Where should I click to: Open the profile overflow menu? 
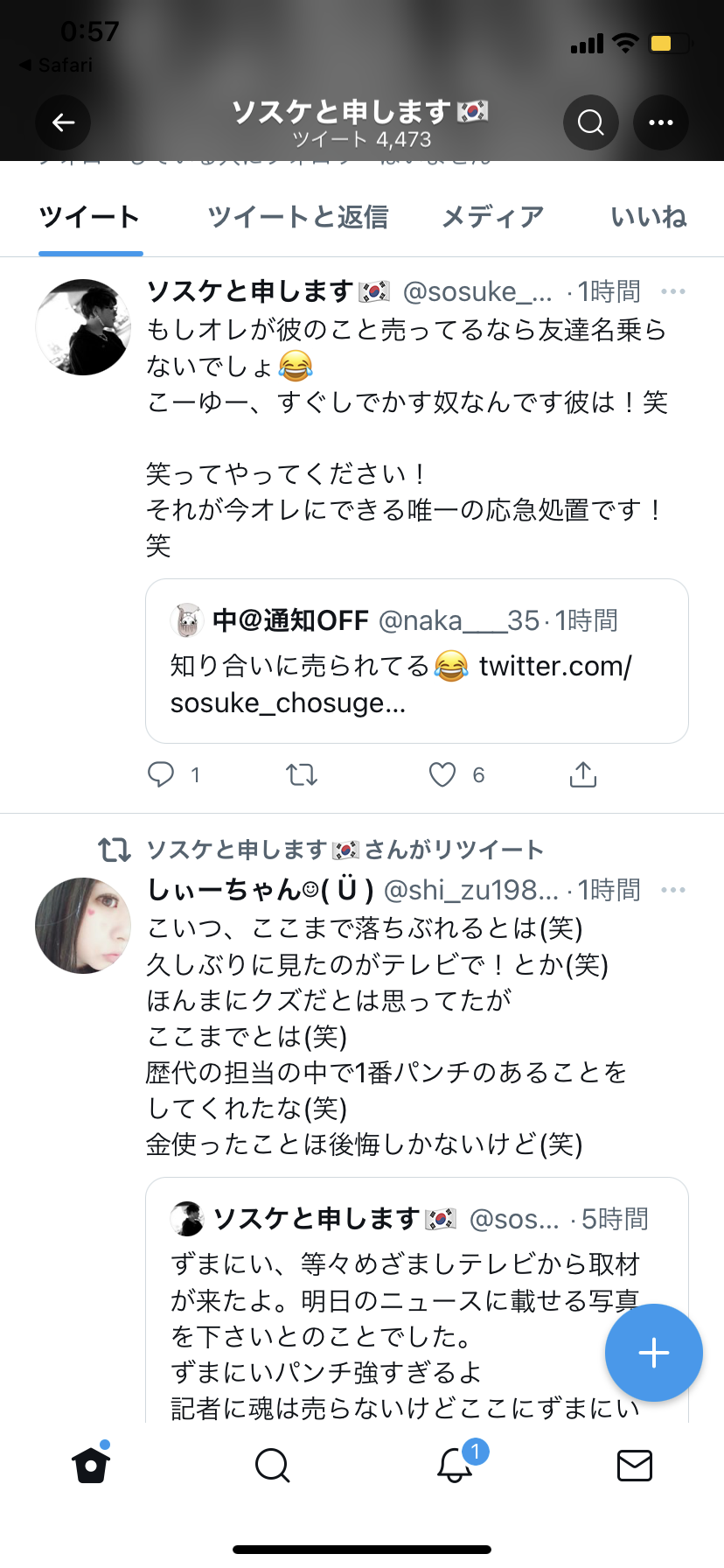coord(661,122)
